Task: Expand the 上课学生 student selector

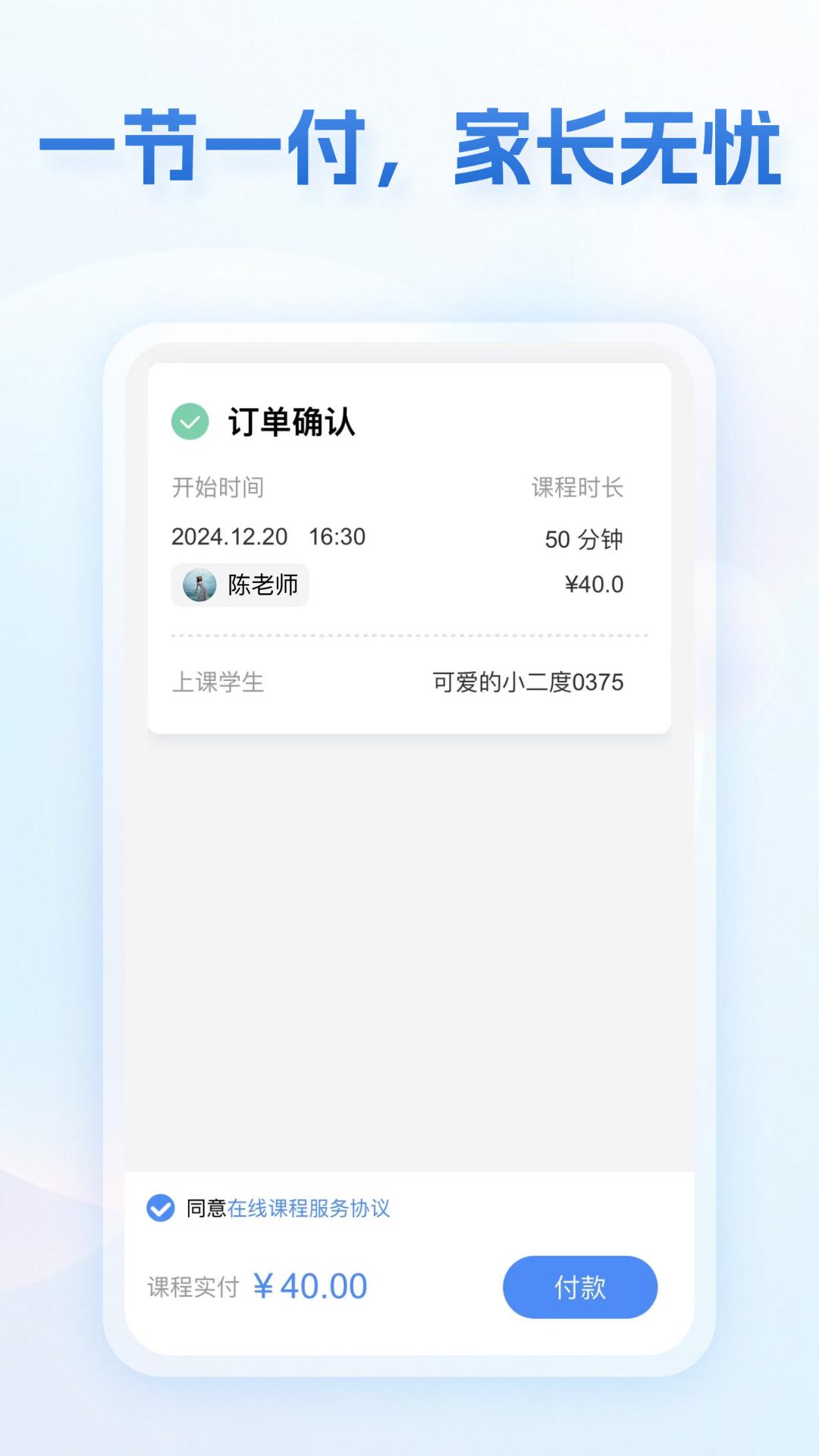Action: [x=218, y=682]
